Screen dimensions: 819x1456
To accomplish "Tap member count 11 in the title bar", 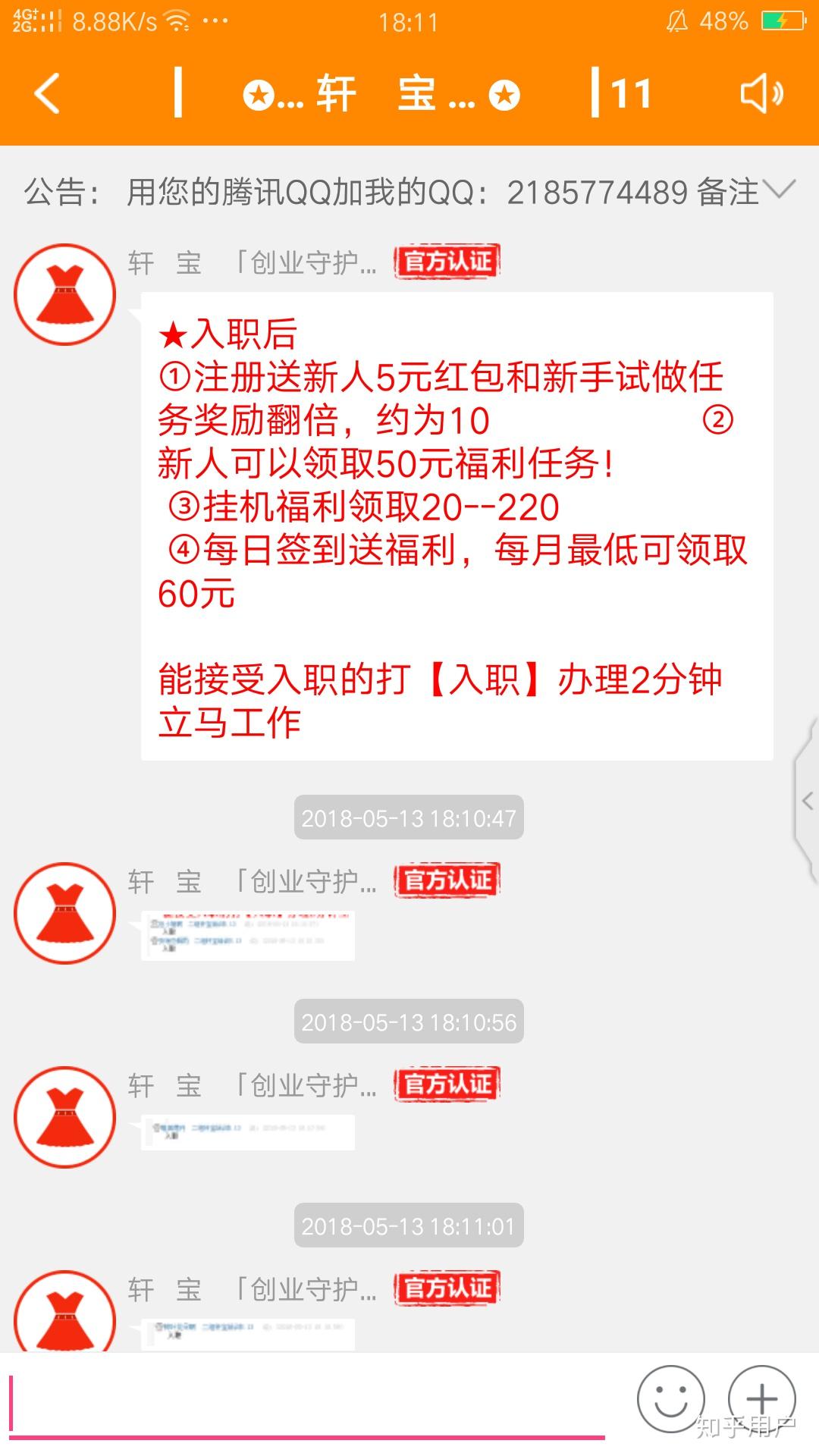I will pos(633,93).
